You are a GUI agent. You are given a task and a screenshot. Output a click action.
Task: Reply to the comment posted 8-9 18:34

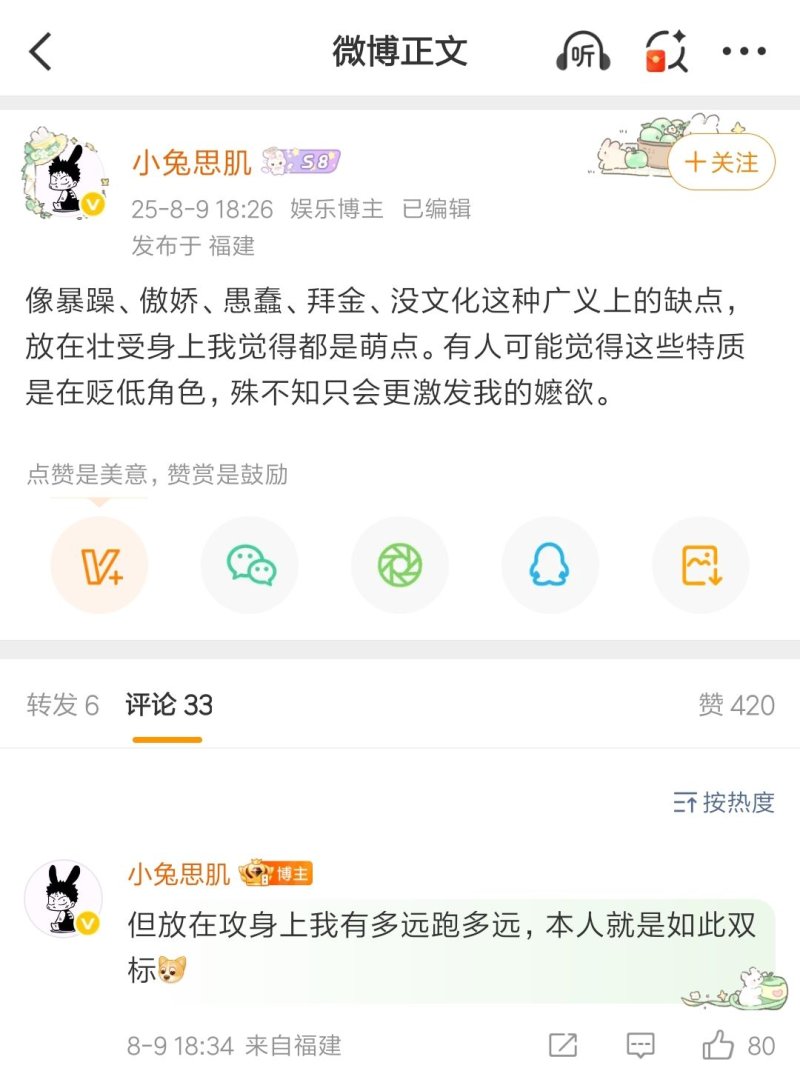pyautogui.click(x=640, y=1046)
